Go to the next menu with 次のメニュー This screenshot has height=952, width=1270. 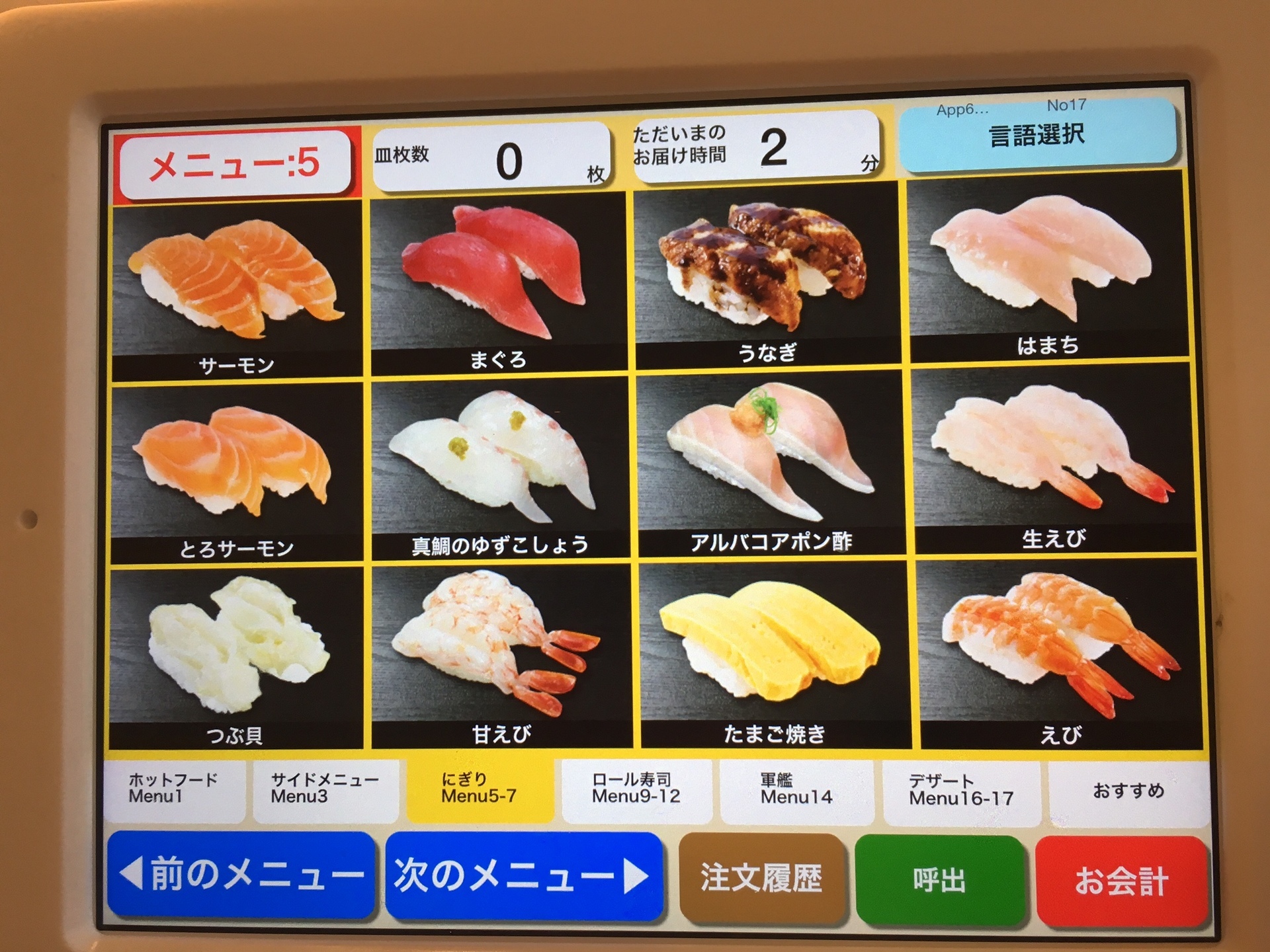pos(523,876)
